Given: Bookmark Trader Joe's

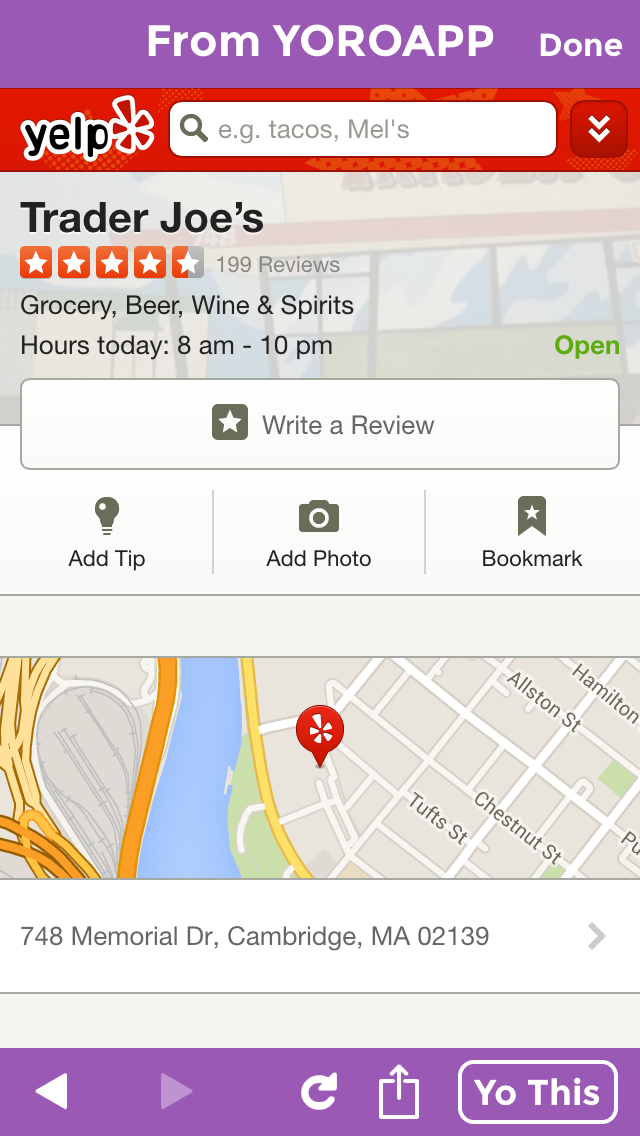Looking at the screenshot, I should pos(532,533).
